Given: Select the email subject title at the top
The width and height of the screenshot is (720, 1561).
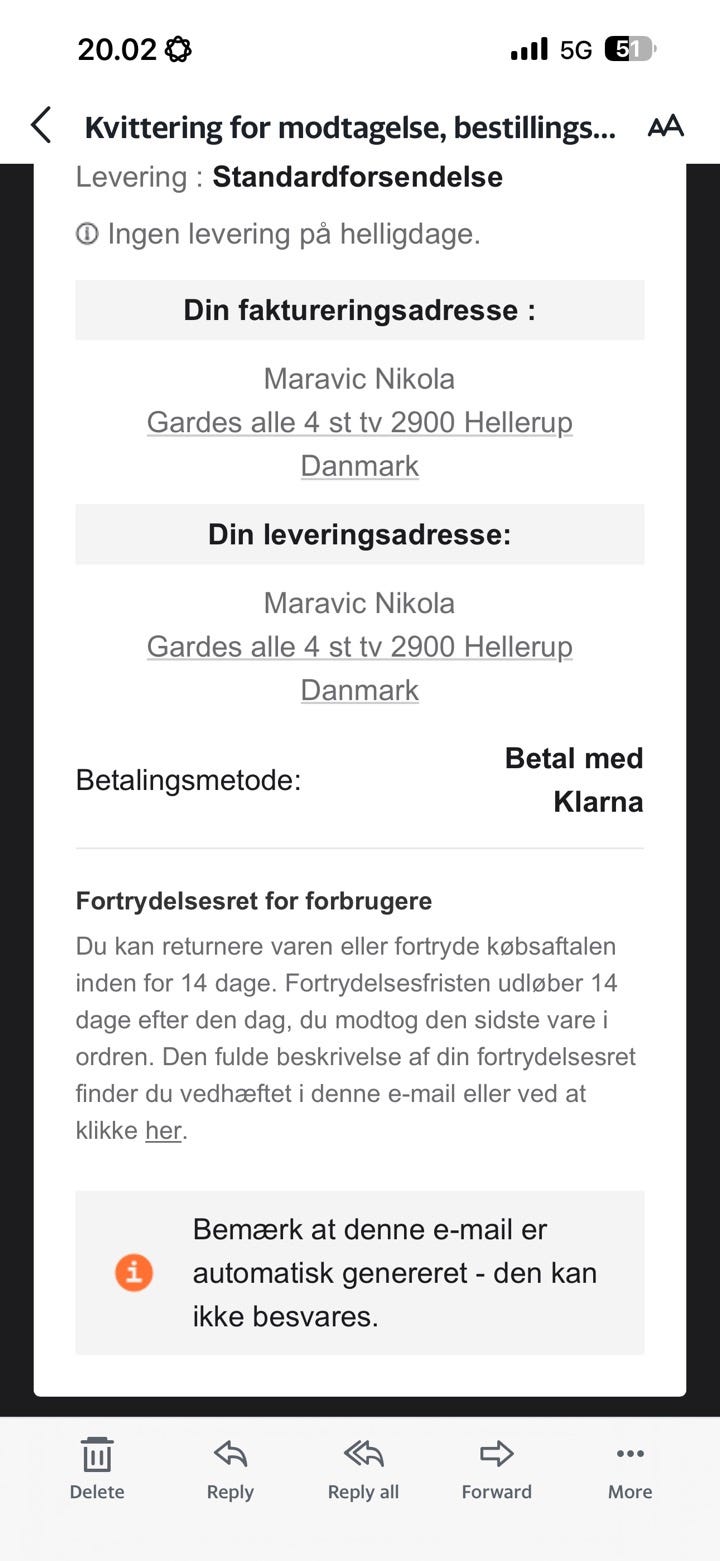Looking at the screenshot, I should point(352,127).
